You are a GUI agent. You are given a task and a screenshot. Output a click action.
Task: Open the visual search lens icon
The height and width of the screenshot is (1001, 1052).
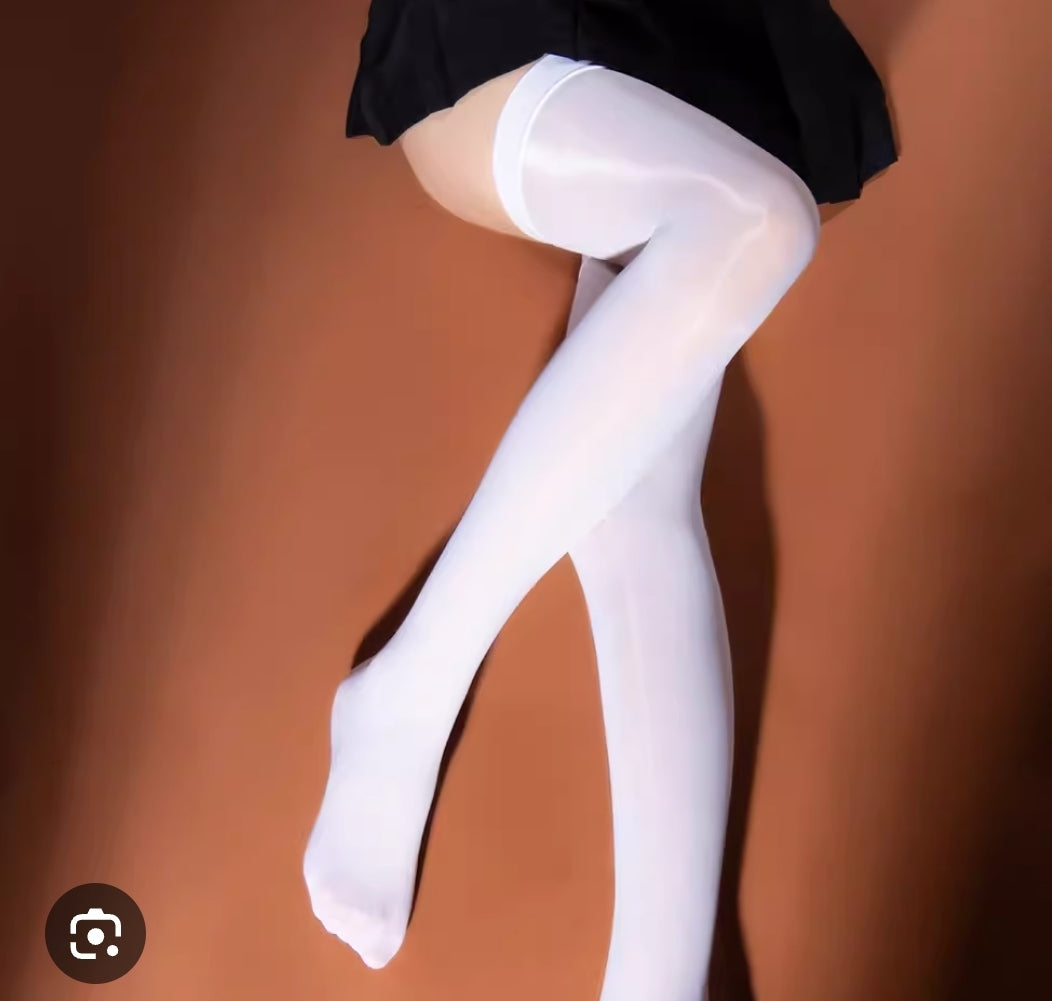point(95,933)
